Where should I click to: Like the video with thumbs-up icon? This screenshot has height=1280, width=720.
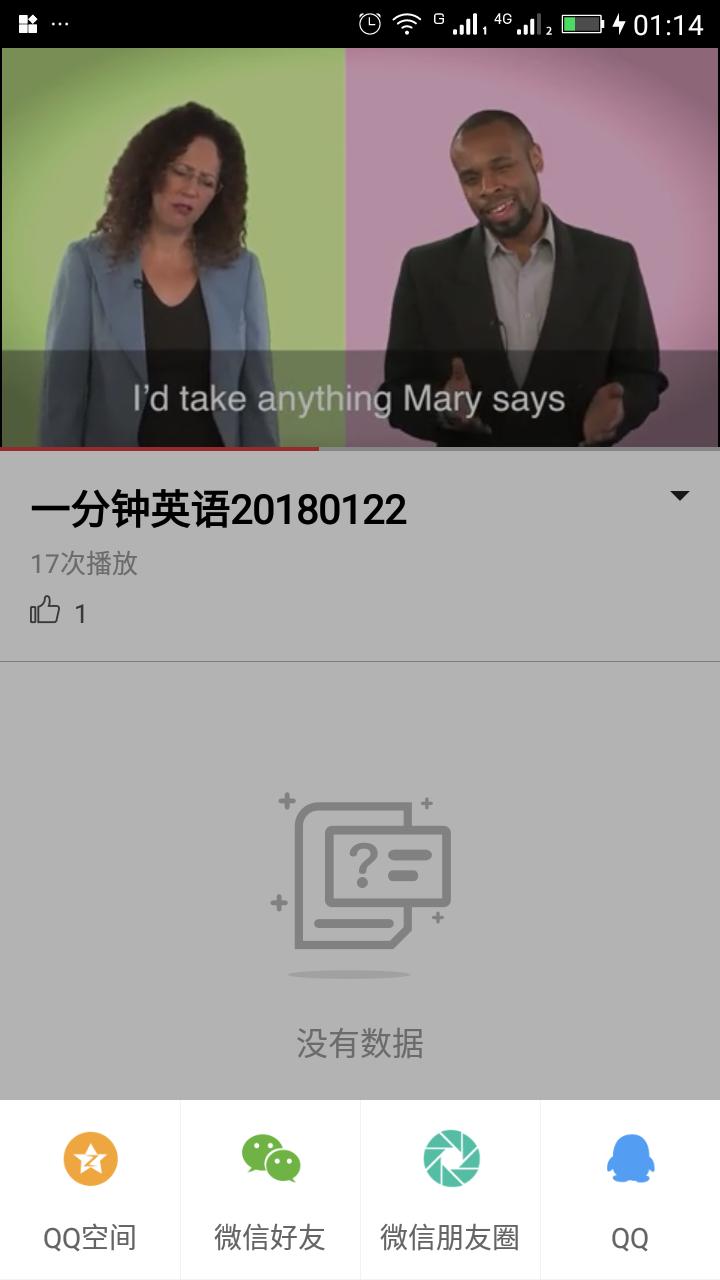pyautogui.click(x=45, y=611)
